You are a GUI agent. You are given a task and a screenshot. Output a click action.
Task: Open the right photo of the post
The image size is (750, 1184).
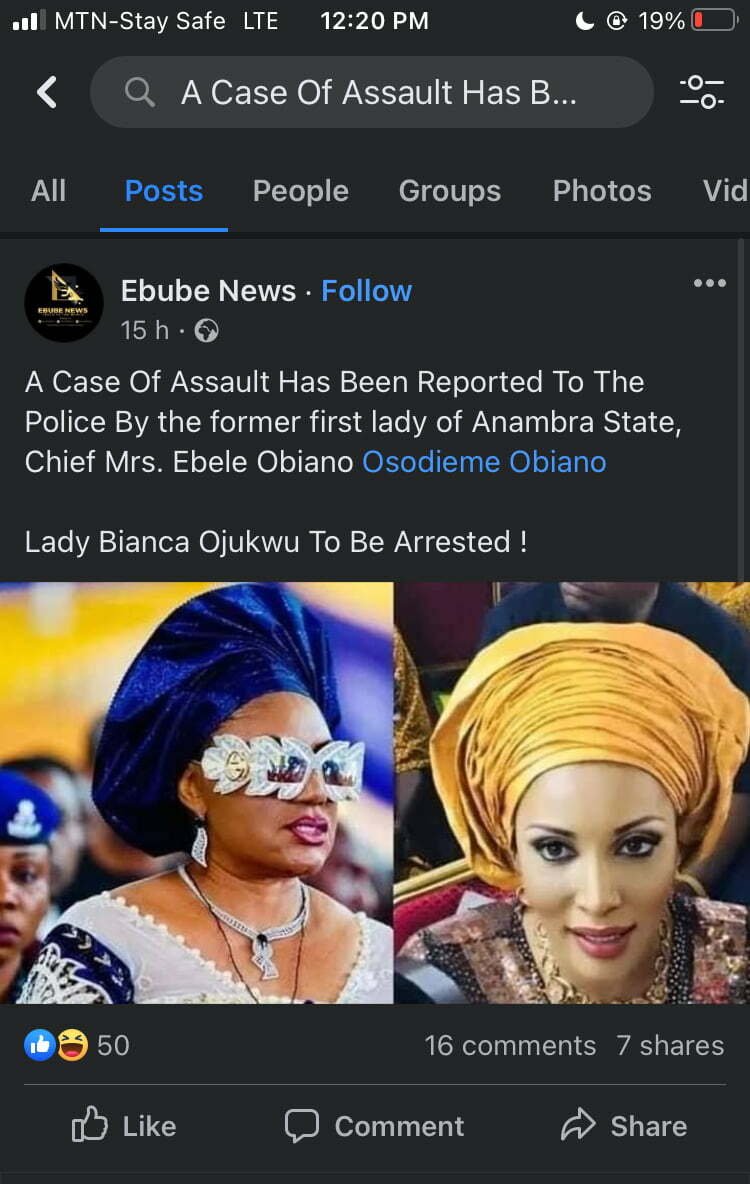pos(572,792)
